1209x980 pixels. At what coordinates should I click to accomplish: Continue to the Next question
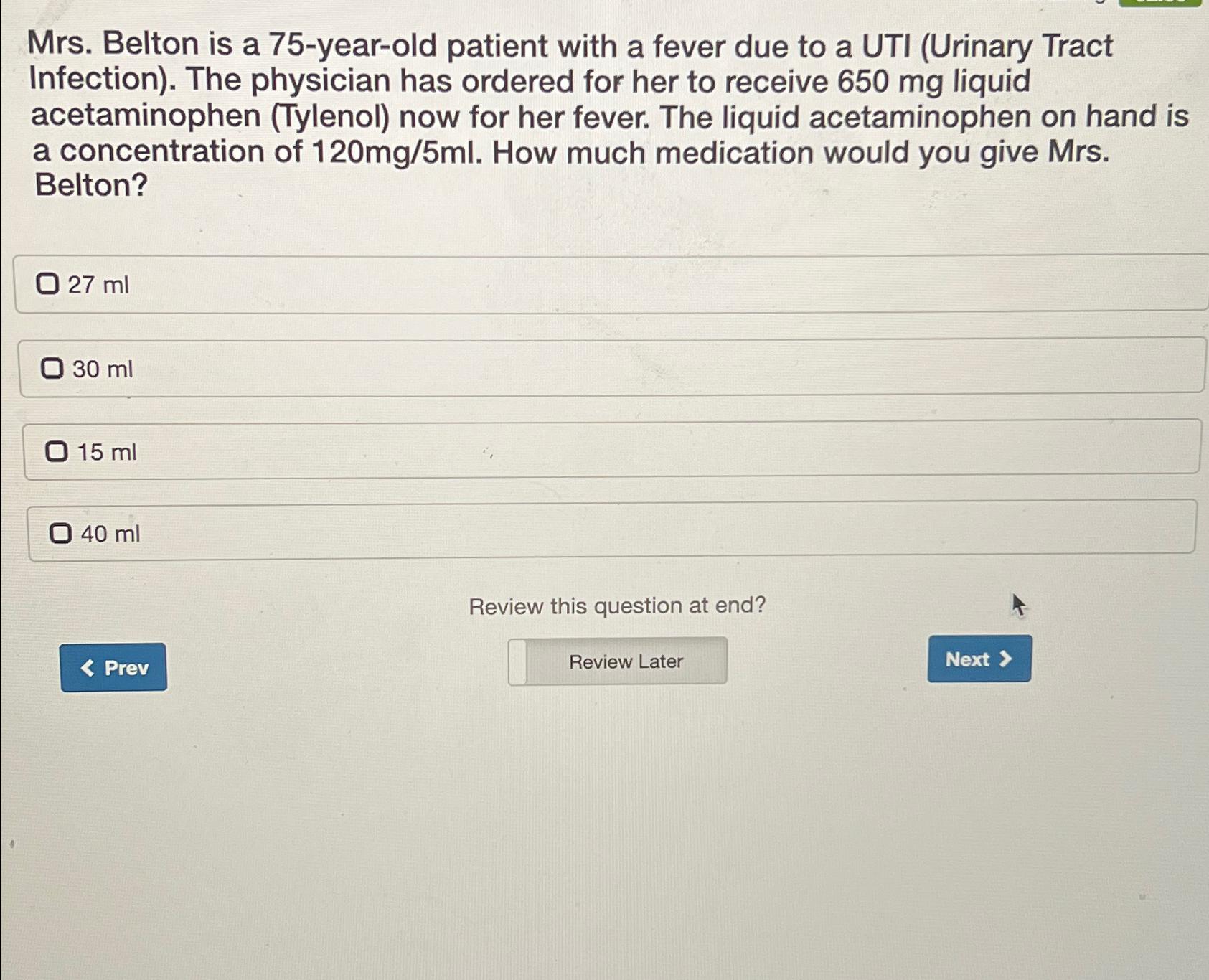pos(979,659)
